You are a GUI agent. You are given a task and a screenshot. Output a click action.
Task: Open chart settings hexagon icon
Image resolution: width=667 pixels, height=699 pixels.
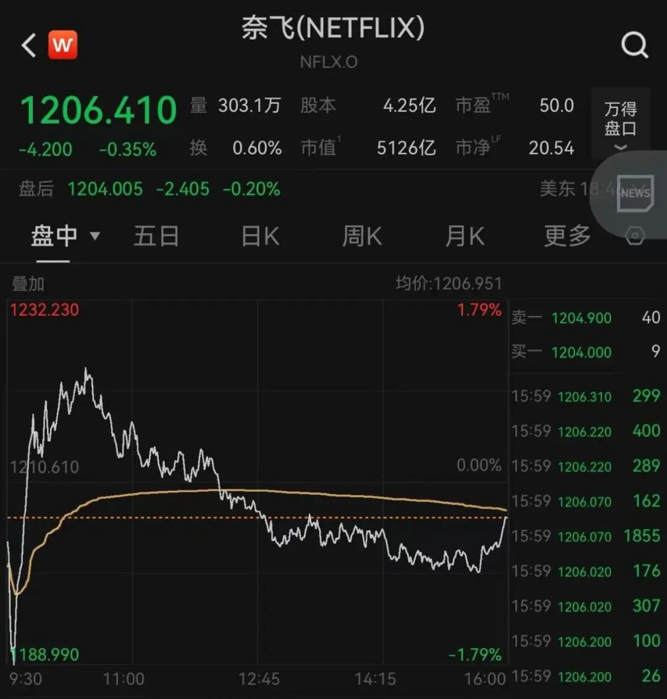click(x=634, y=236)
